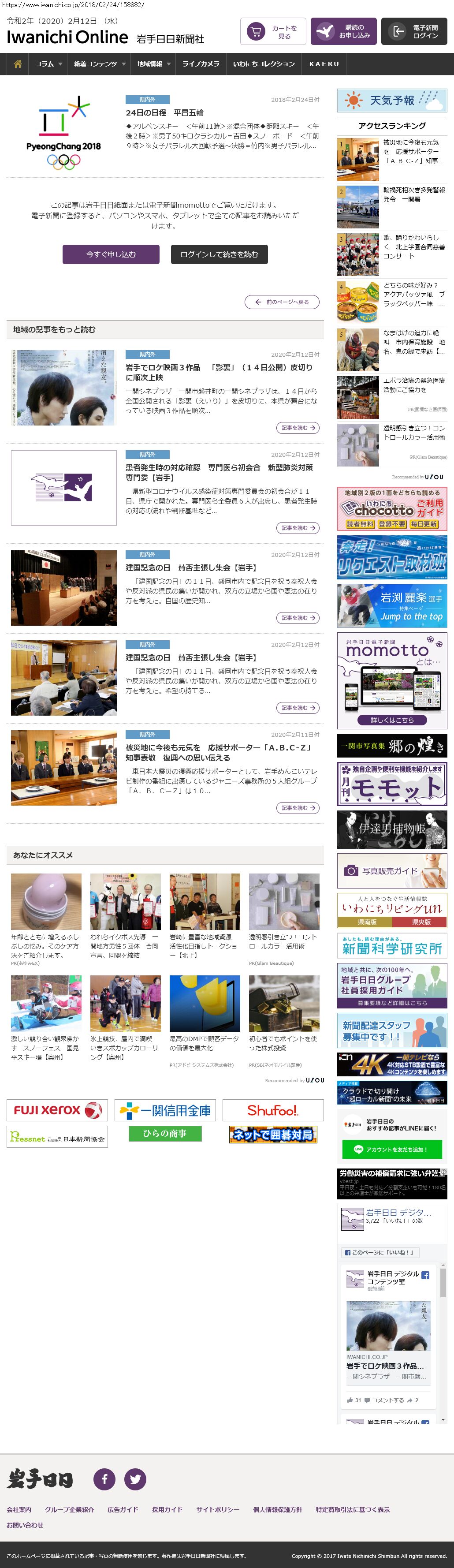Open the Facebook icon in footer
The height and width of the screenshot is (1568, 454).
104,1478
